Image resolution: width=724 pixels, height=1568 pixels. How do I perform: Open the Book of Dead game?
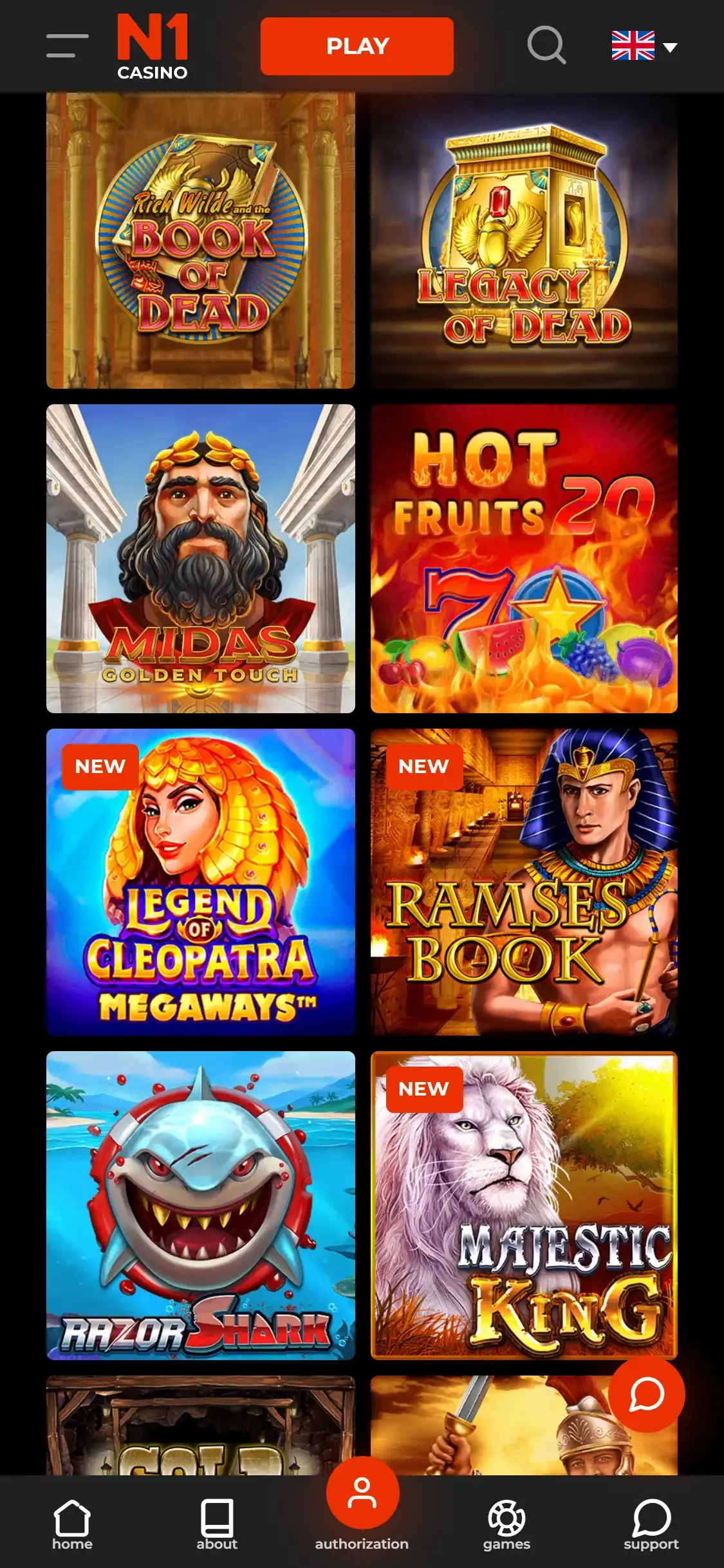click(200, 241)
